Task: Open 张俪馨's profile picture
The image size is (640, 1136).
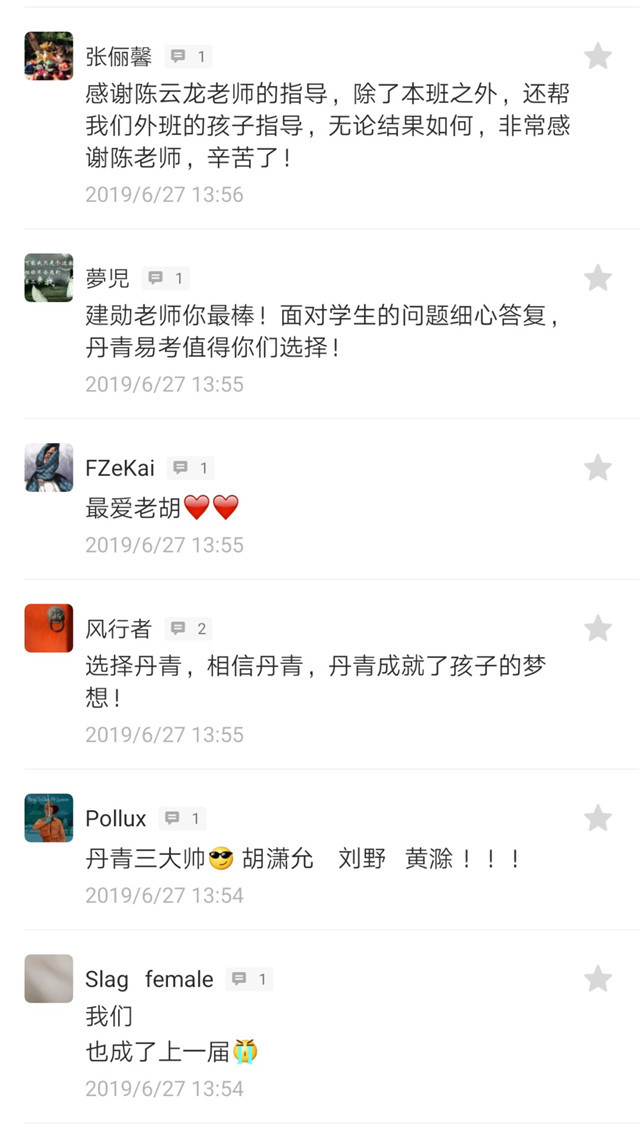Action: tap(49, 56)
